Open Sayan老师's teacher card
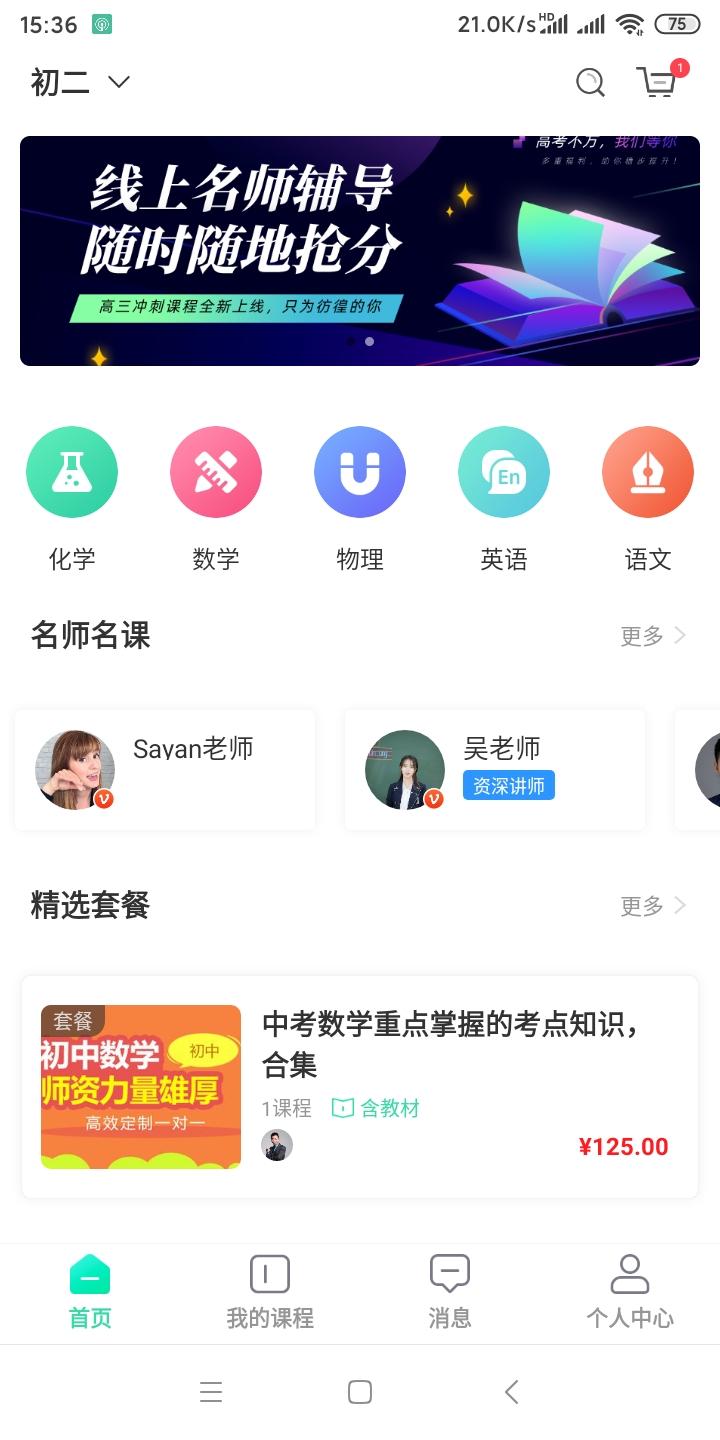 tap(165, 770)
